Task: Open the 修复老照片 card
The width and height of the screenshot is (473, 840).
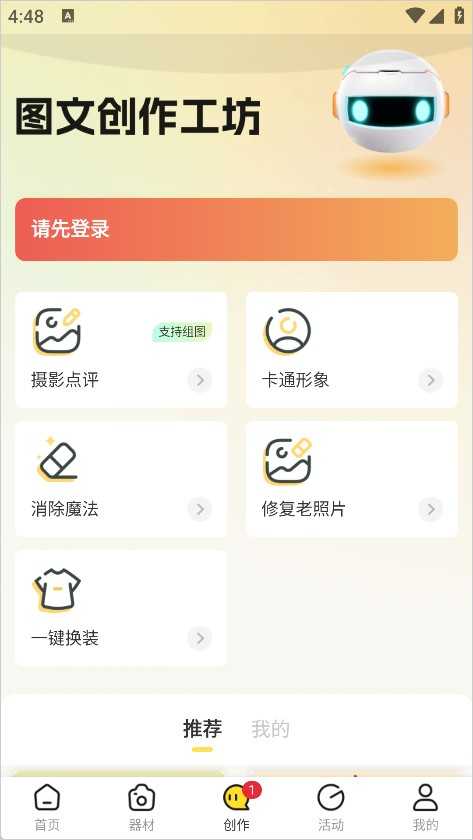Action: coord(351,479)
